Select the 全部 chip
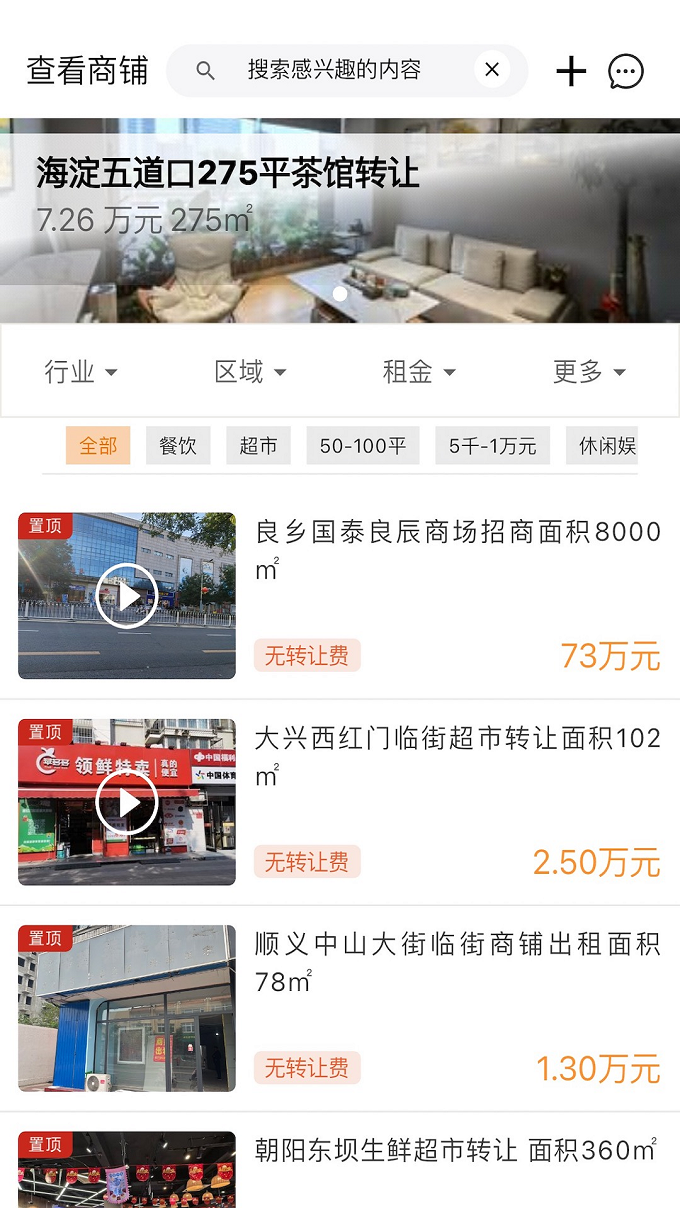 pyautogui.click(x=98, y=446)
